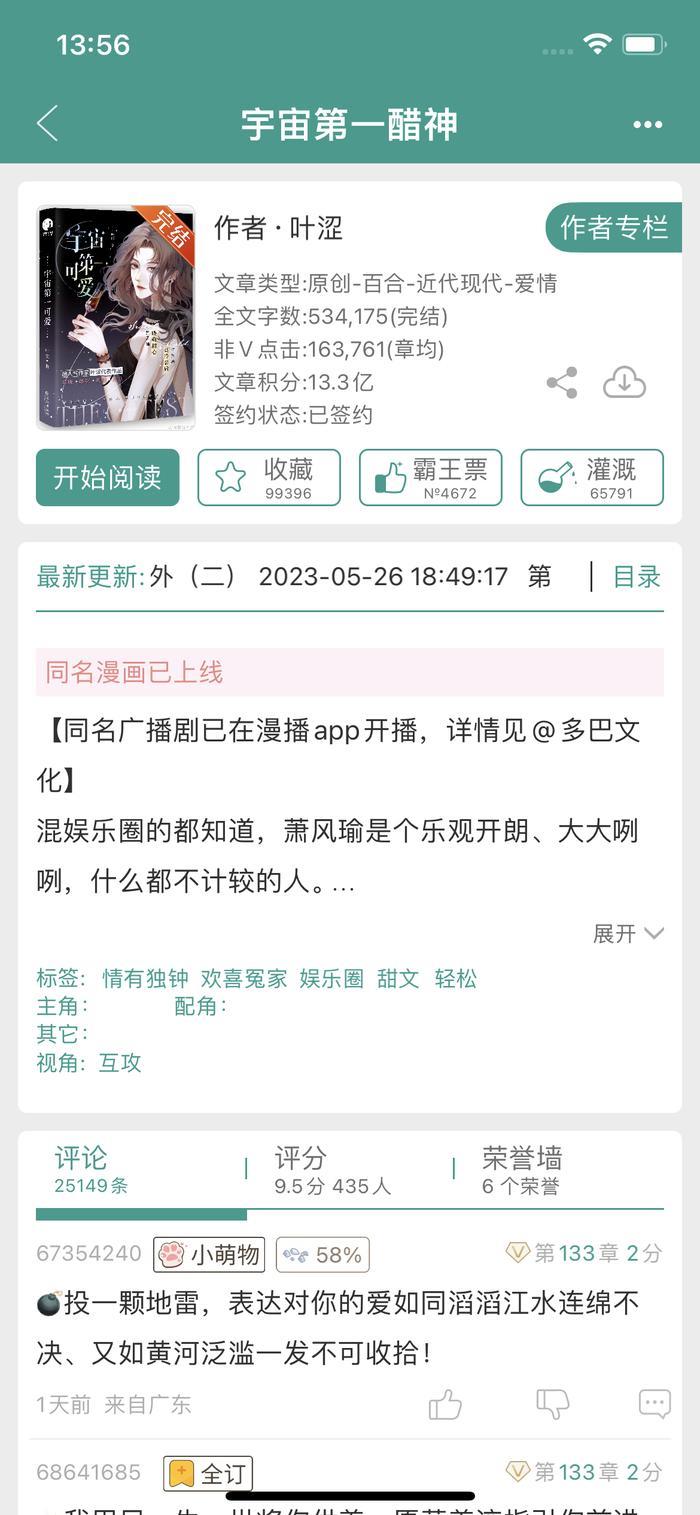Switch to the 荣誉墙 tab
The width and height of the screenshot is (700, 1515).
pos(522,1171)
